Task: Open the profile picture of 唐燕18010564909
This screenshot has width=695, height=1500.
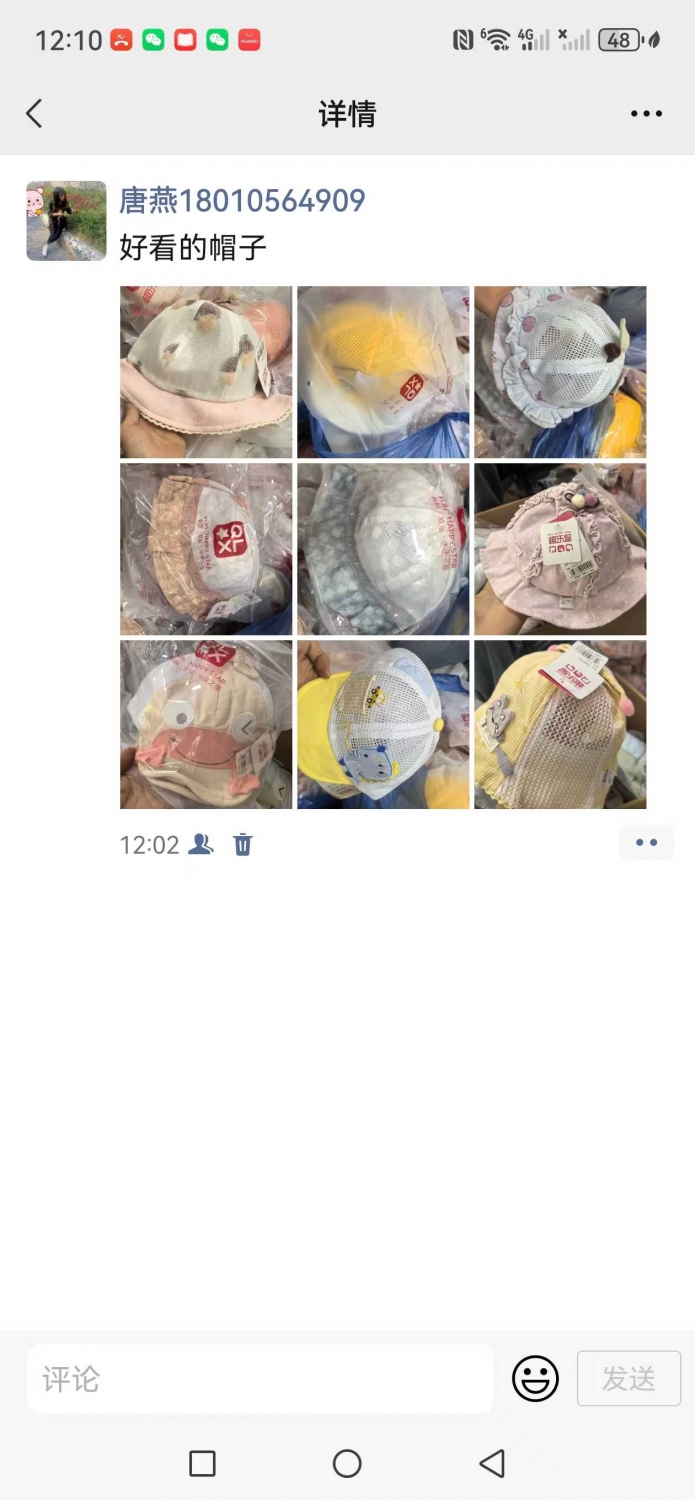Action: 66,221
